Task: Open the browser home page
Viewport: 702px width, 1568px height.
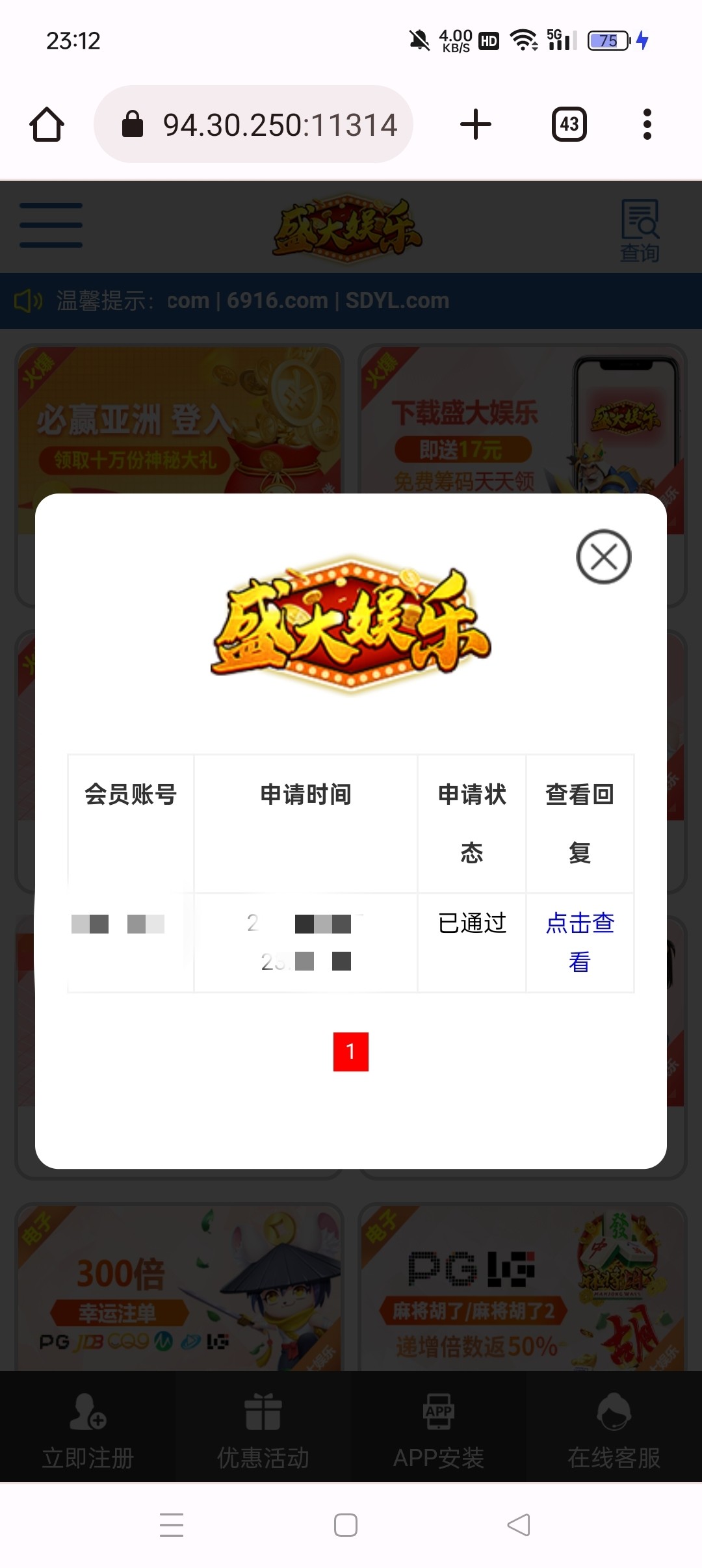Action: click(47, 124)
